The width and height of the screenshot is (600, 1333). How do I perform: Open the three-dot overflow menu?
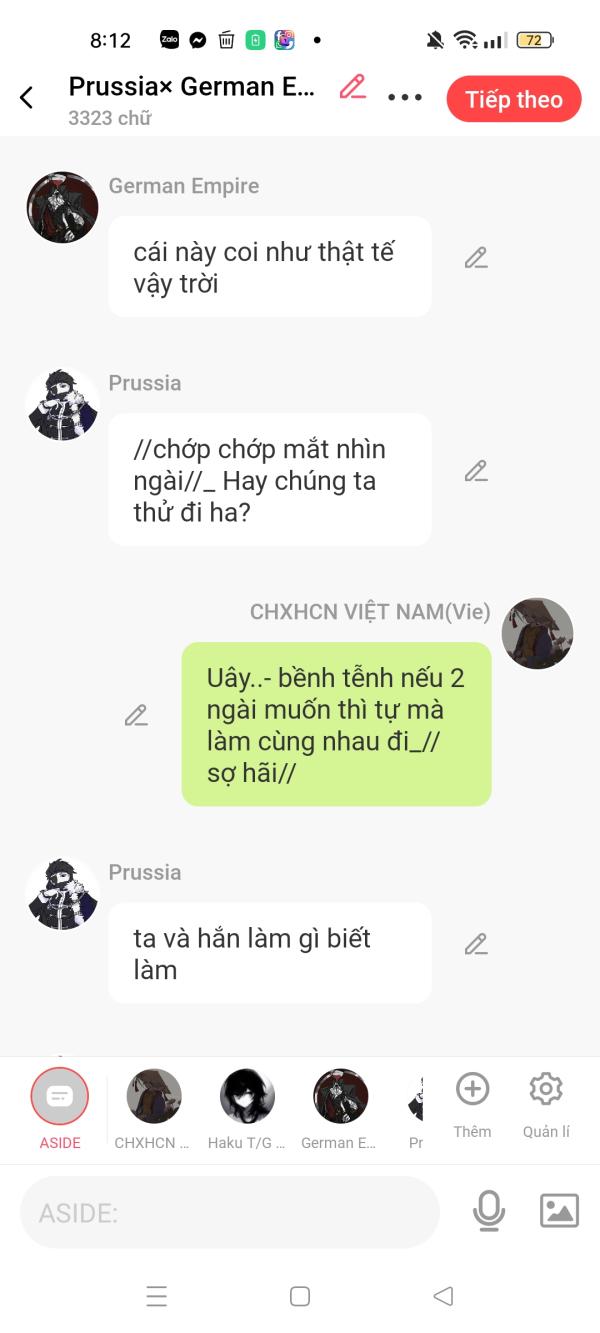point(405,97)
